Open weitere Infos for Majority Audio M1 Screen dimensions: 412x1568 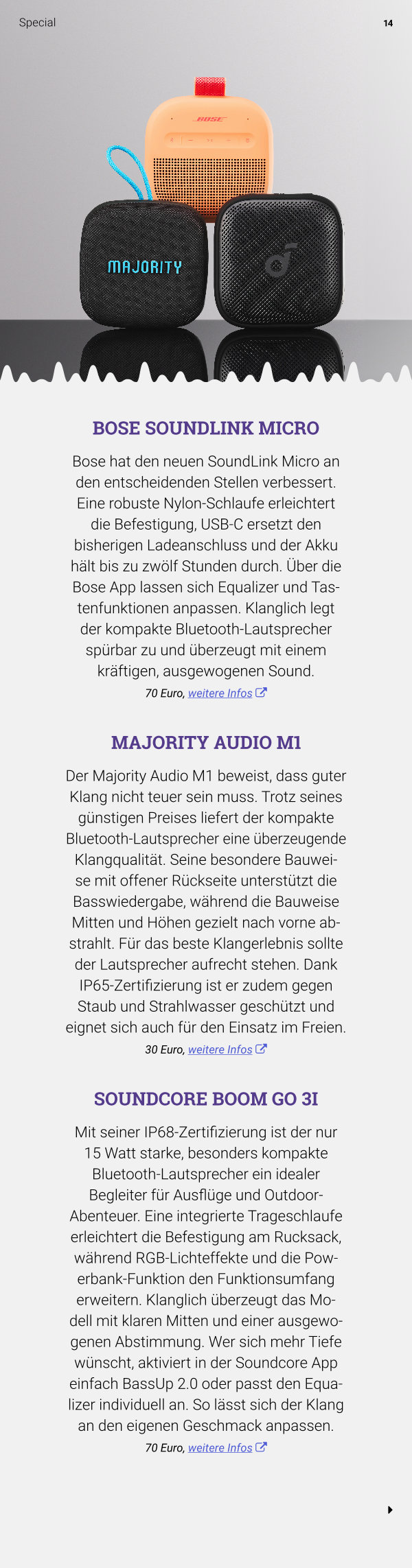pyautogui.click(x=227, y=1049)
